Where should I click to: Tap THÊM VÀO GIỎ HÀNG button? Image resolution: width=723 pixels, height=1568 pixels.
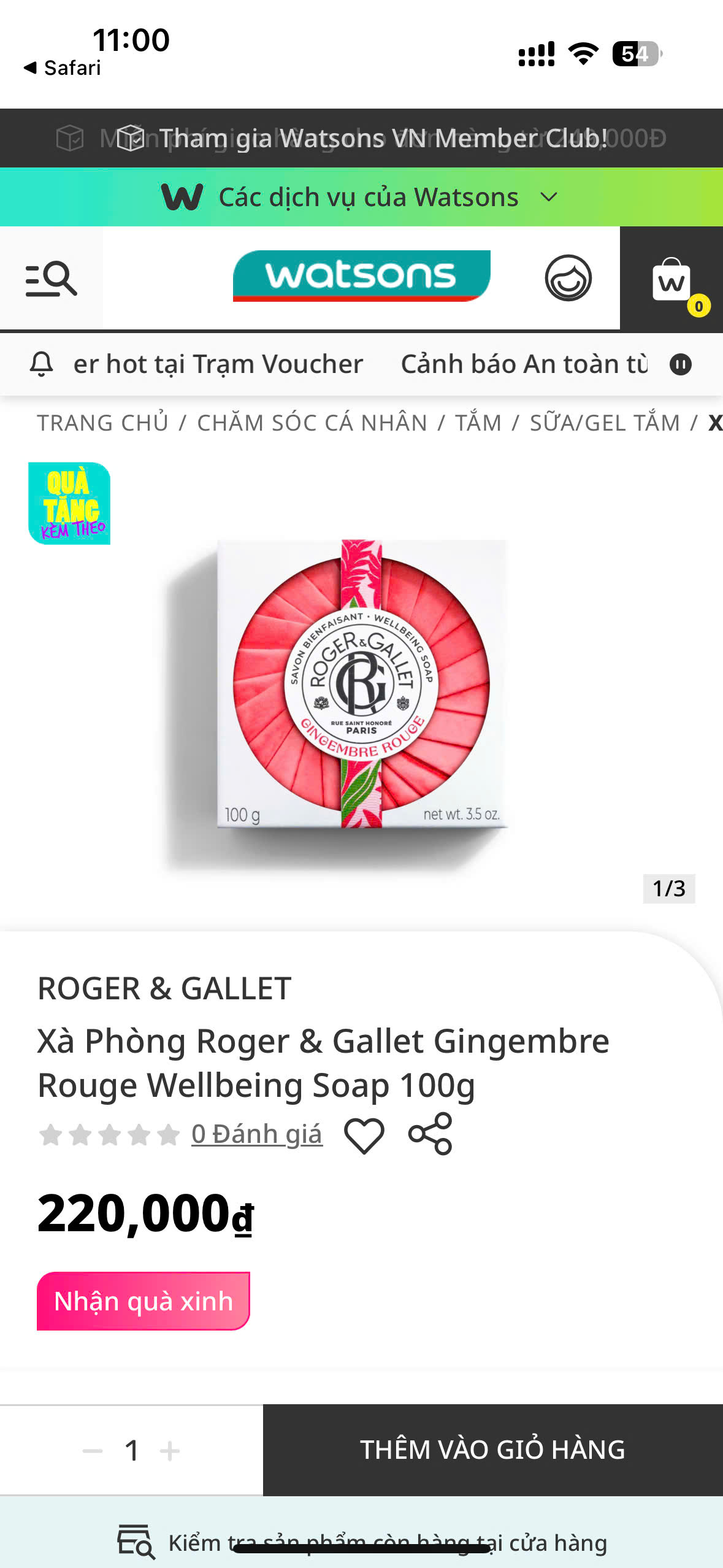point(492,1450)
